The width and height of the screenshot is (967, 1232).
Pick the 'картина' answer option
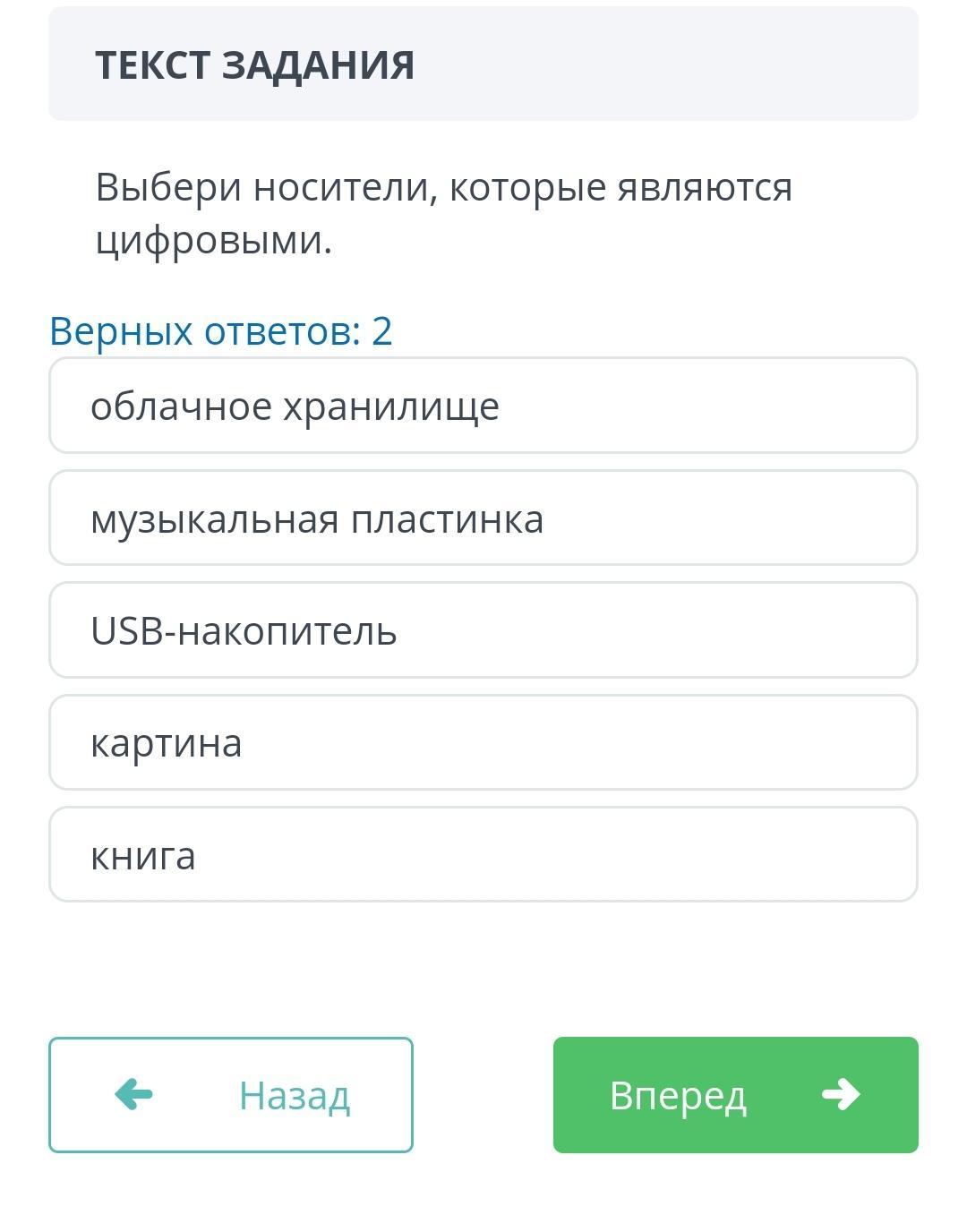point(483,742)
